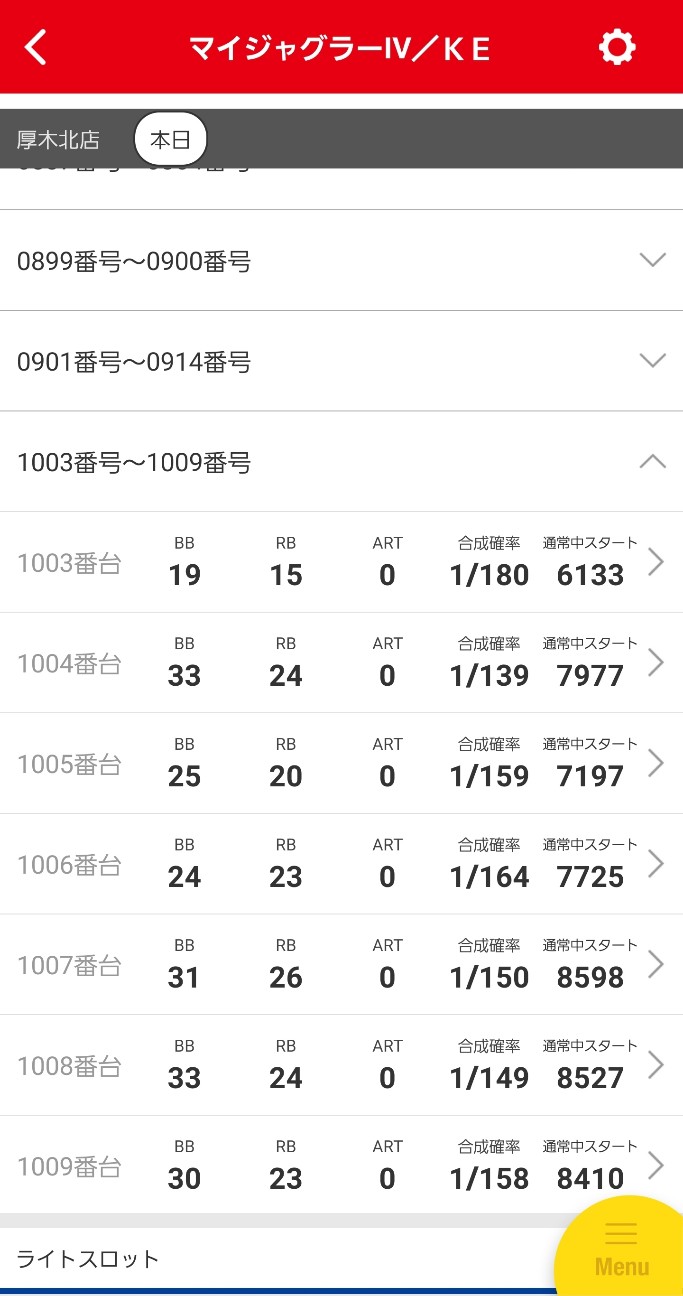Open details for machine 1007番台
The width and height of the screenshot is (683, 1296).
coord(341,965)
